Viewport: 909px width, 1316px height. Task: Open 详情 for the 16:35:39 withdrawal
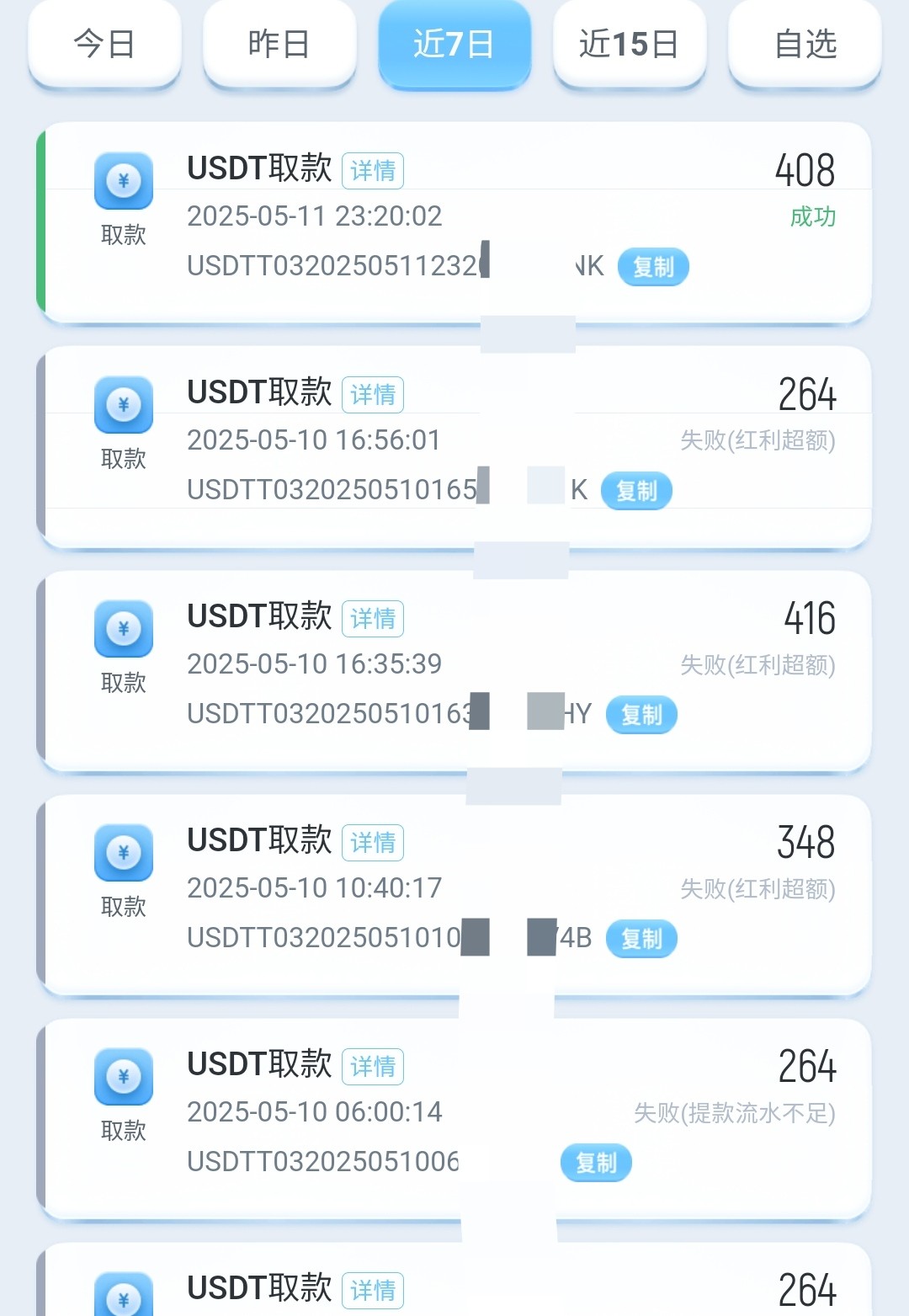point(373,619)
